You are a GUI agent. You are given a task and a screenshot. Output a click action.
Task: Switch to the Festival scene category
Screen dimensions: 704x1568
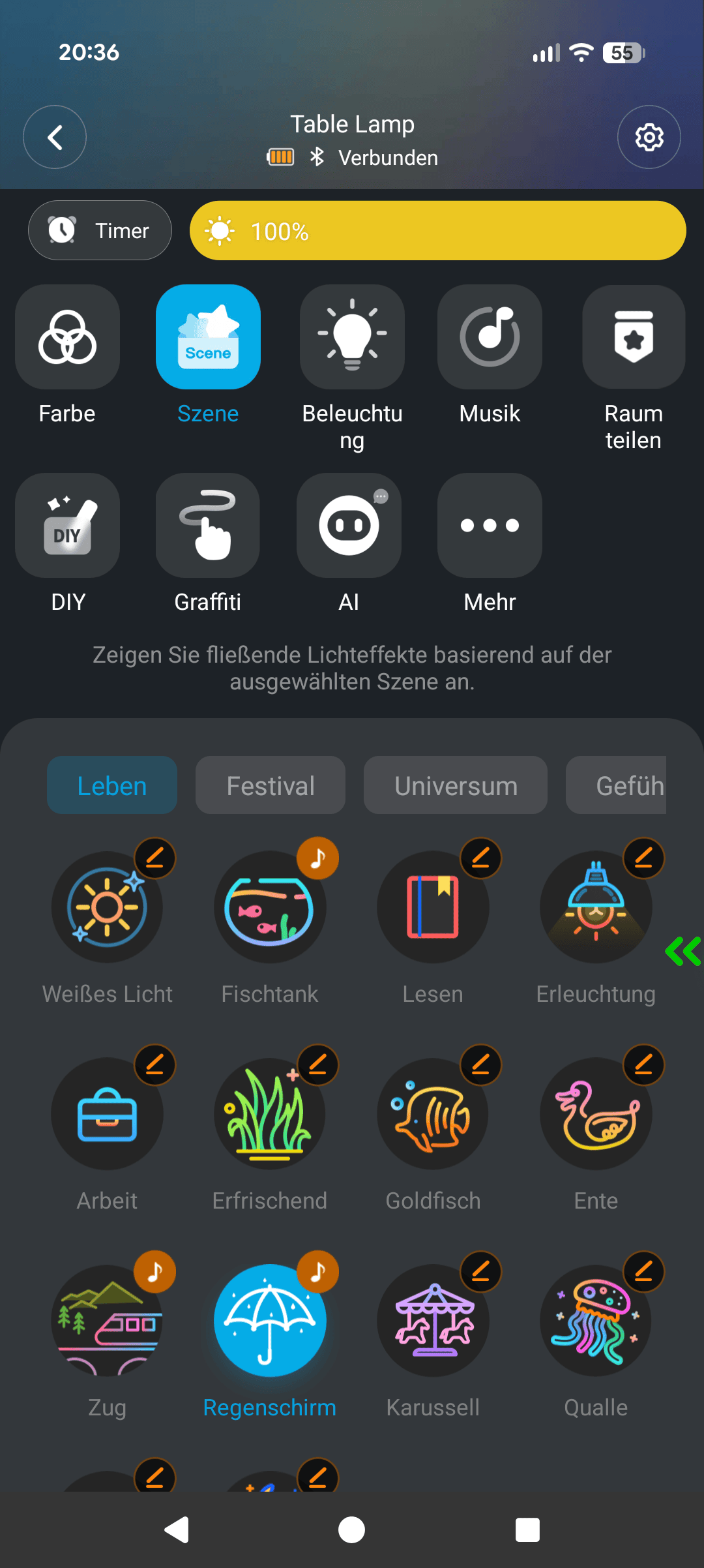(x=271, y=785)
